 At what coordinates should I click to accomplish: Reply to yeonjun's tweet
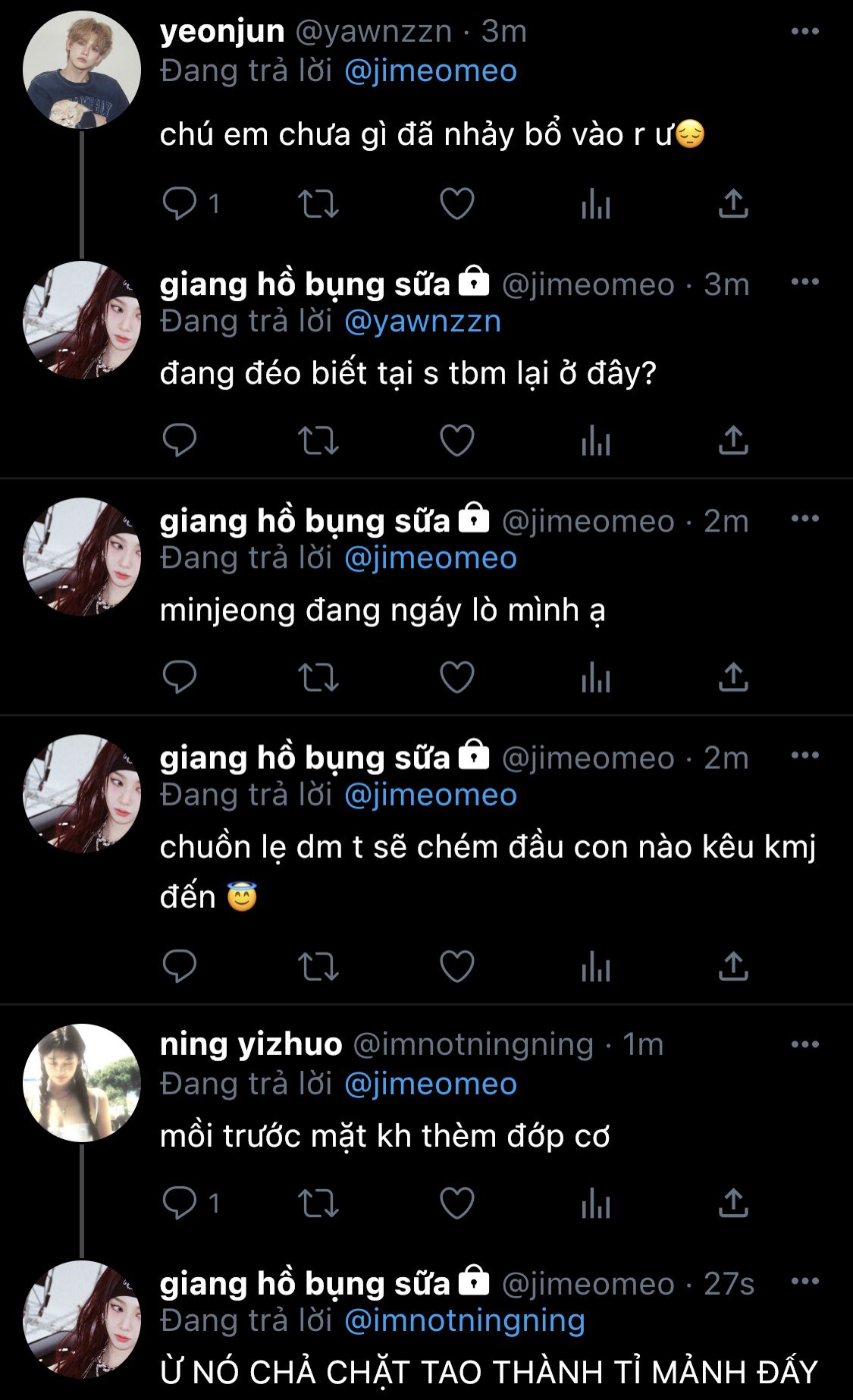click(x=180, y=203)
